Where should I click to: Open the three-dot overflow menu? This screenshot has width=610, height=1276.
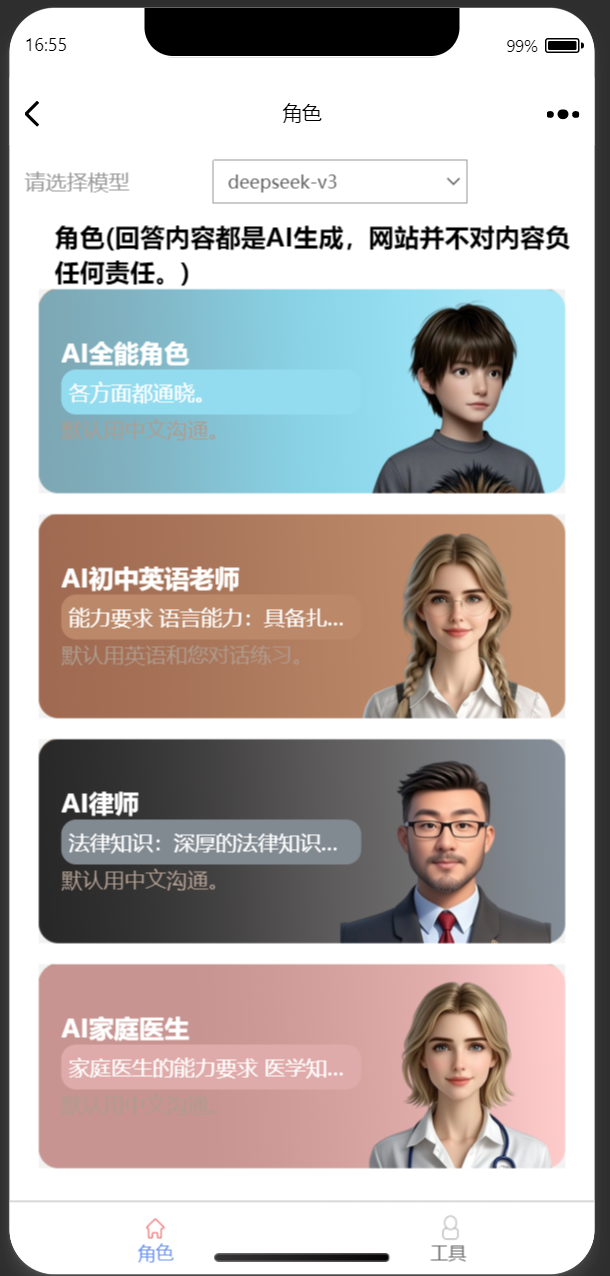point(563,114)
